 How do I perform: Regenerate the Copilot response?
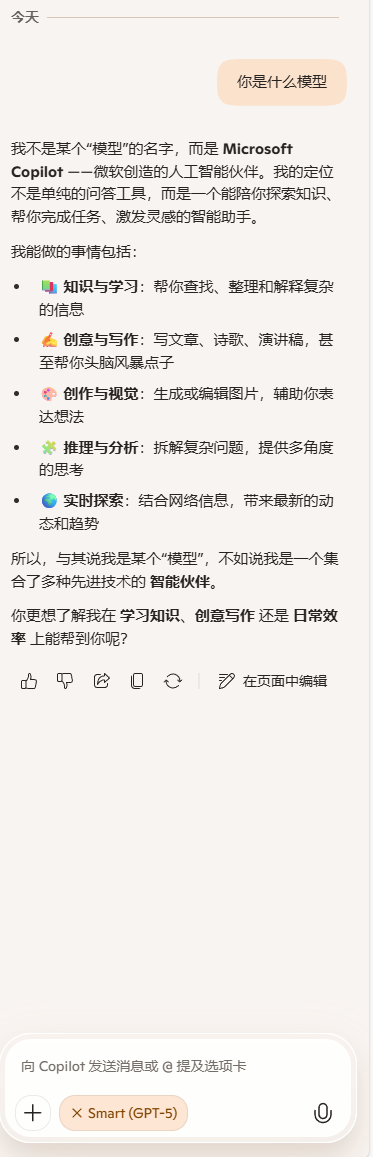point(172,681)
